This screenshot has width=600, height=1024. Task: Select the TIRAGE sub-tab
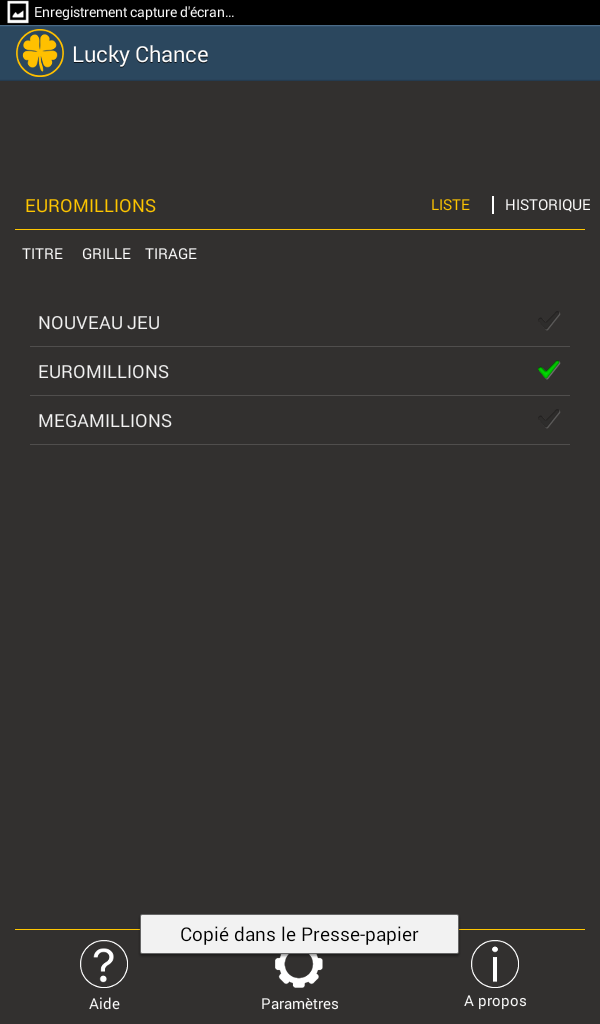(x=171, y=254)
